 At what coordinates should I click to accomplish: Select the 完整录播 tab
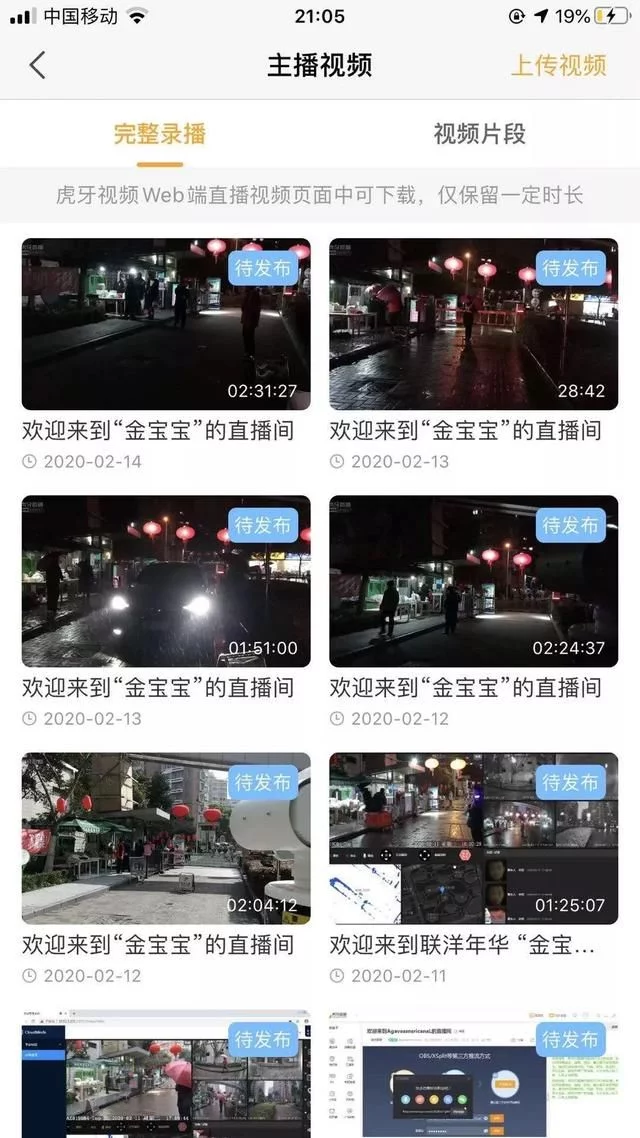(x=159, y=134)
